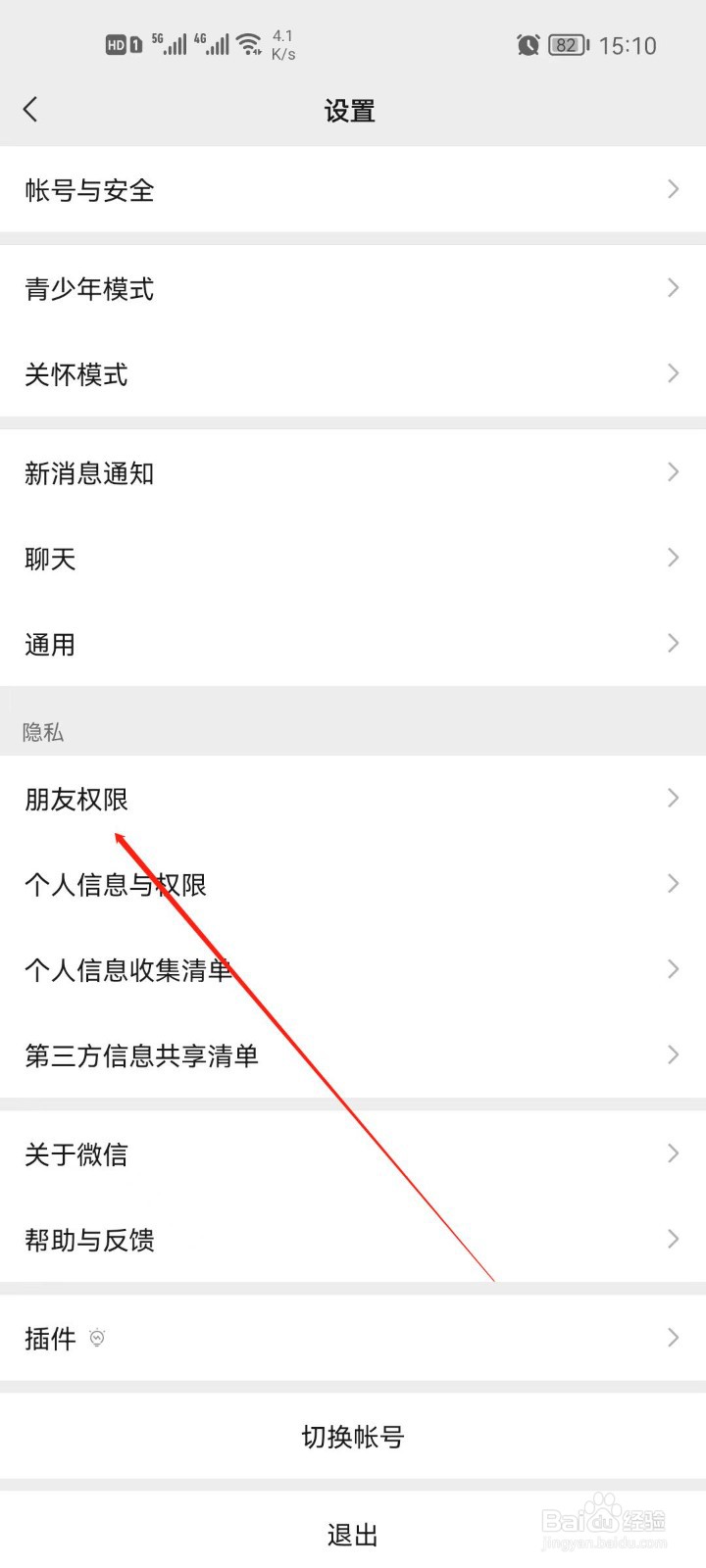Expand the 个人信息与权限 entry via its chevron
The height and width of the screenshot is (1568, 706).
(x=673, y=883)
